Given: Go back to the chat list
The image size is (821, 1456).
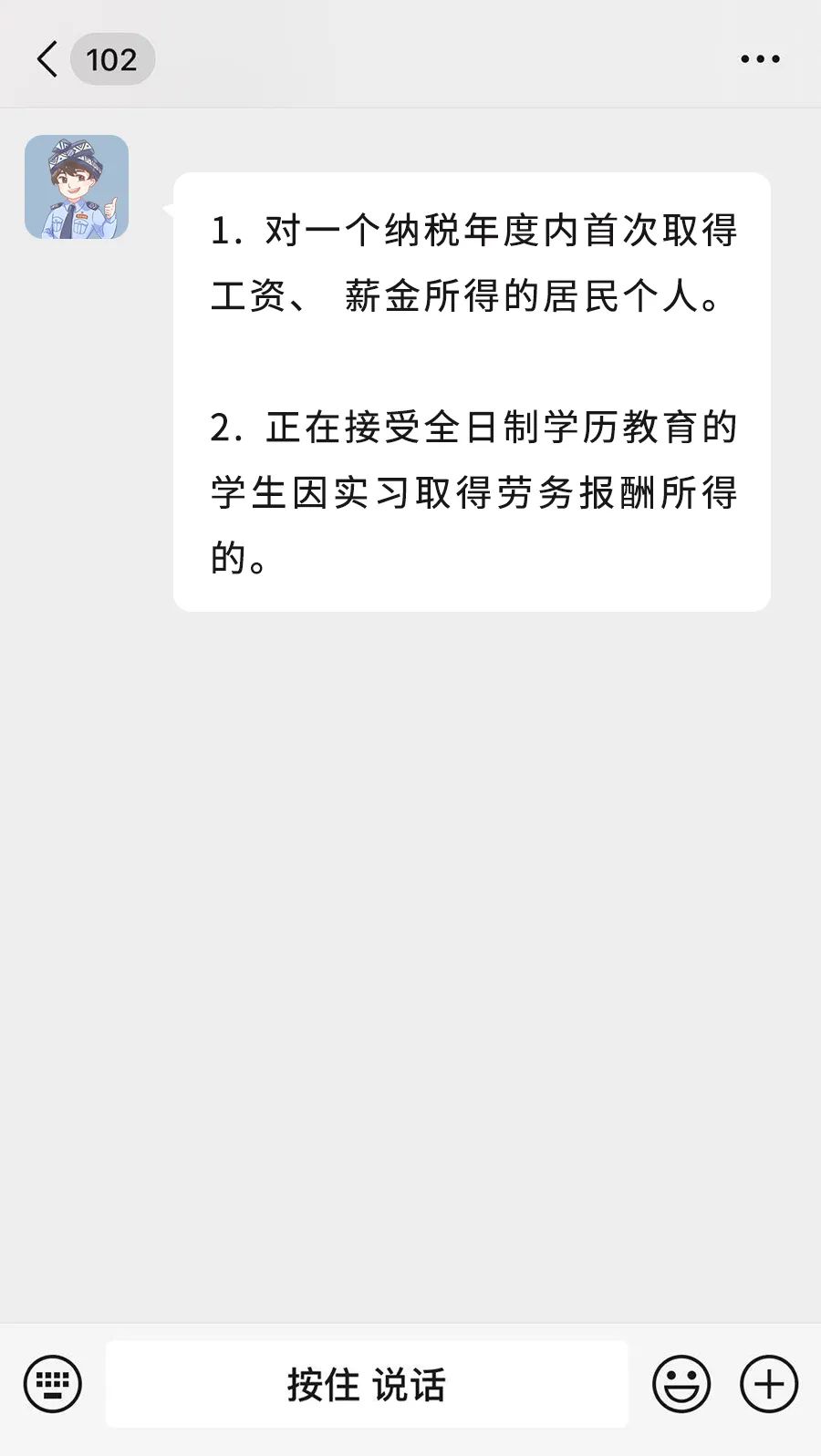Looking at the screenshot, I should point(47,59).
